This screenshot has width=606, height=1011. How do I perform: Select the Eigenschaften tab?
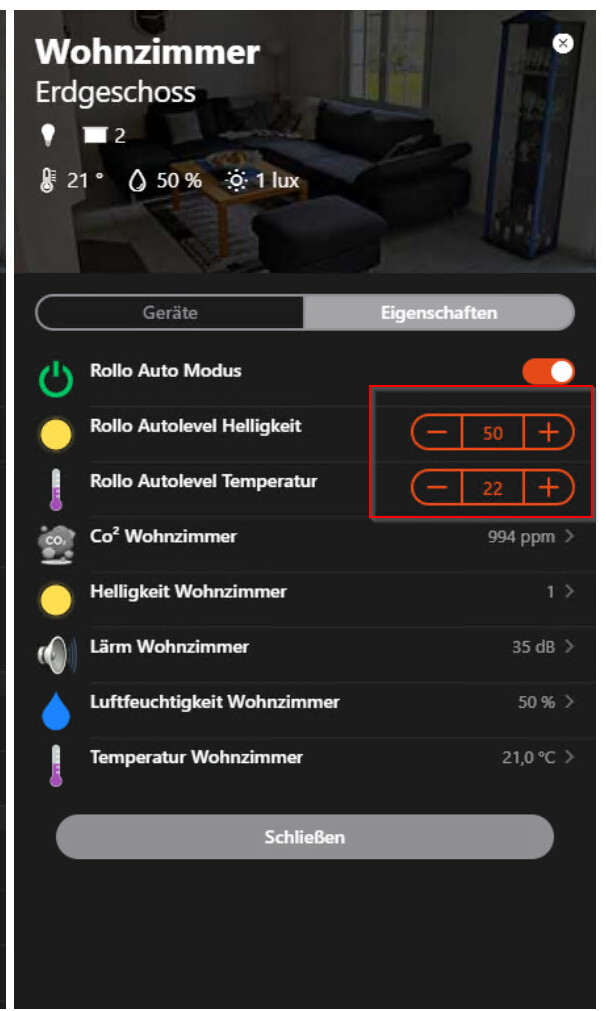point(439,313)
